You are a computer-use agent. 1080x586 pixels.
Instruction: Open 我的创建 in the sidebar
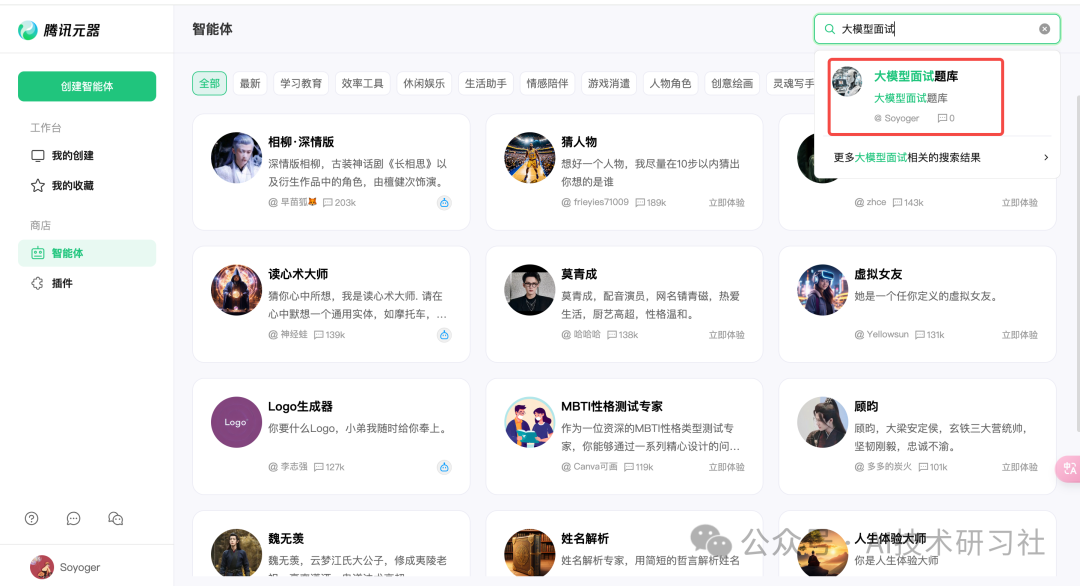[x=72, y=155]
